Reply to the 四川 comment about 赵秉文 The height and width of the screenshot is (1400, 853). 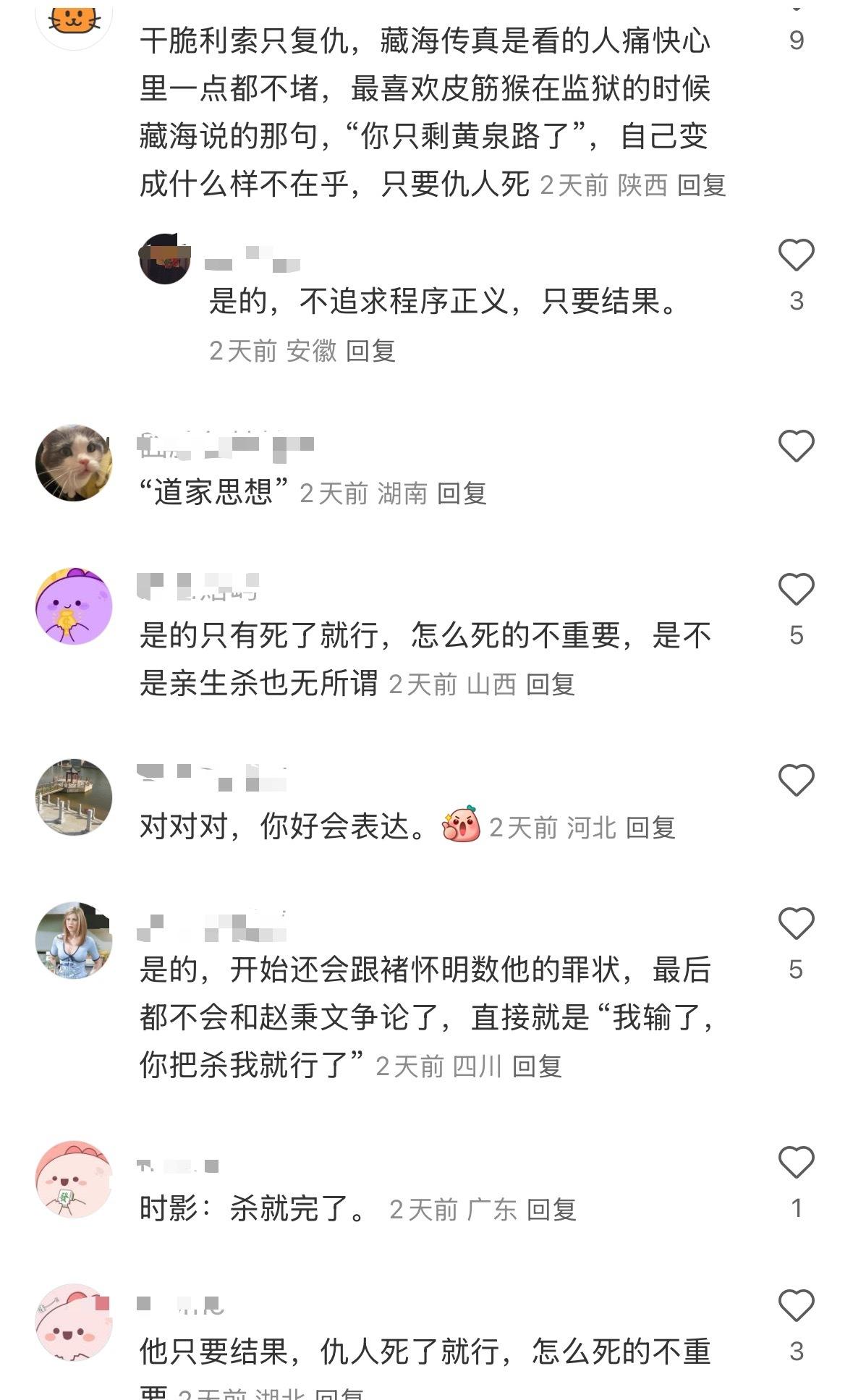coord(537,1066)
